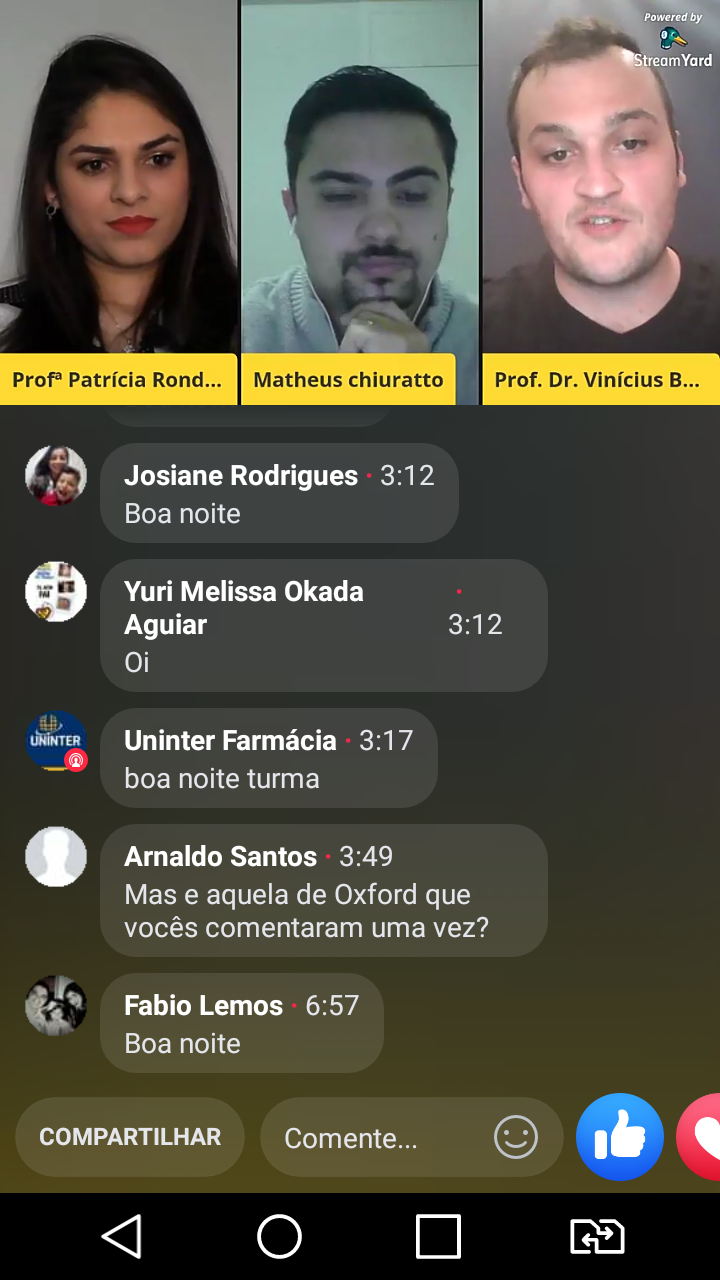
Task: Send a heart love reaction
Action: (x=702, y=1137)
